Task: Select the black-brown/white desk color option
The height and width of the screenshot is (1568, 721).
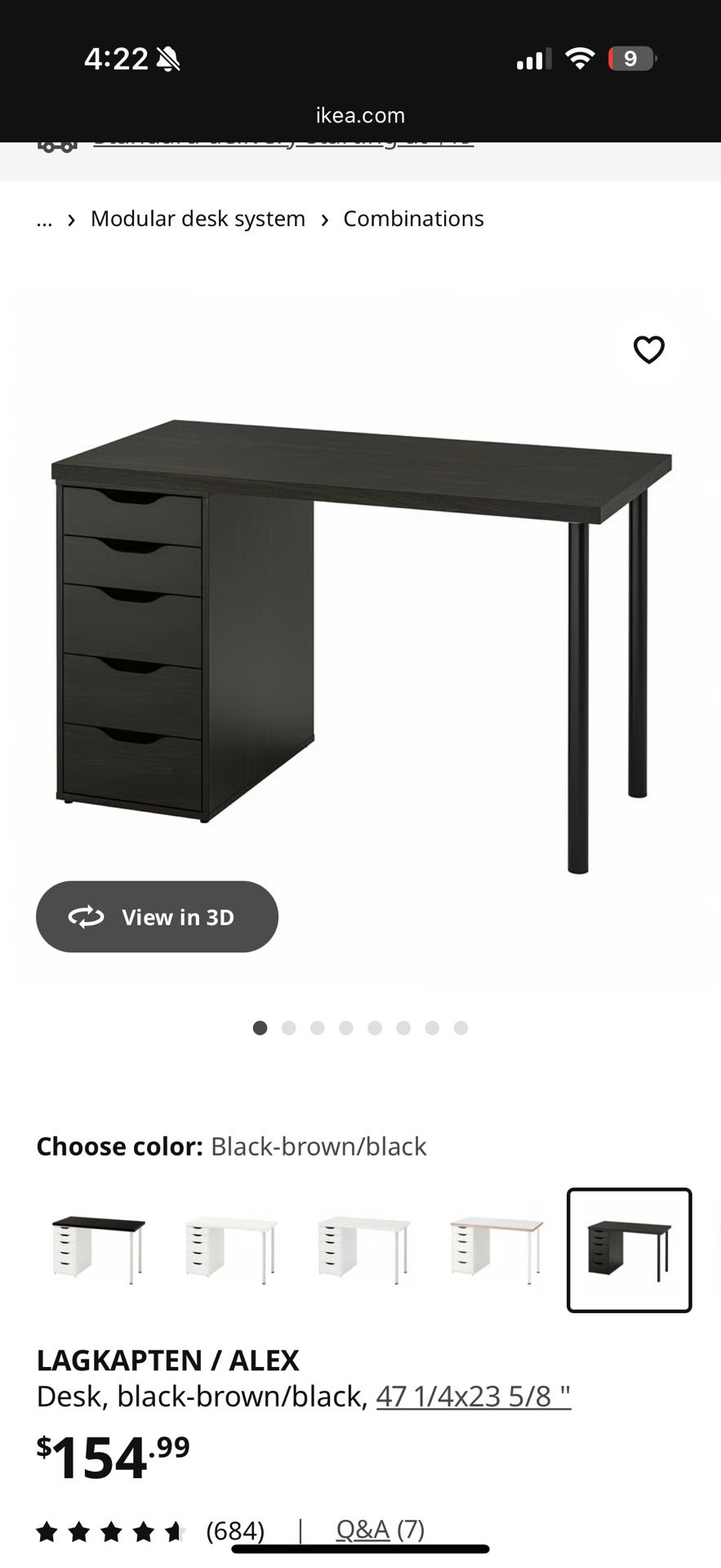Action: [96, 1249]
